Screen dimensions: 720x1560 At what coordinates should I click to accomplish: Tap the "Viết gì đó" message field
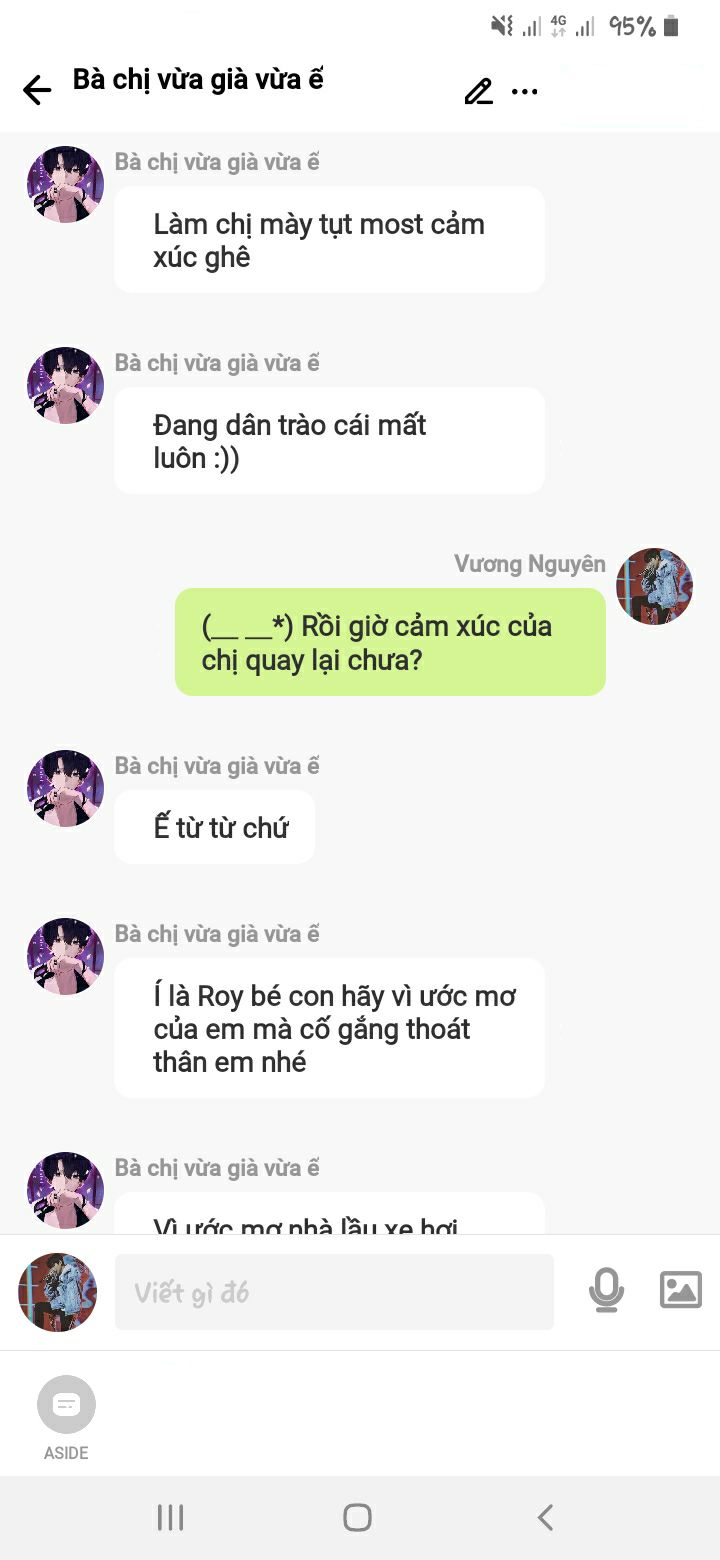pos(334,1292)
